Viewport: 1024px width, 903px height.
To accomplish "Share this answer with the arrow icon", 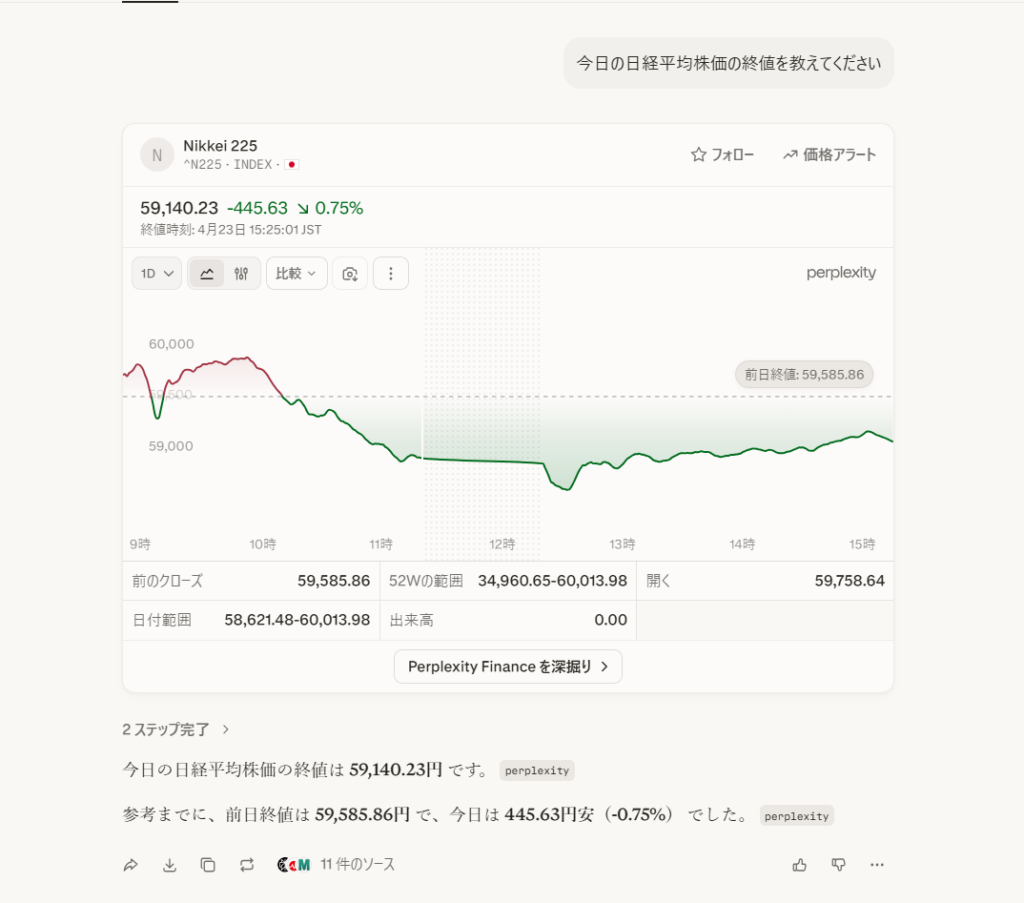I will 131,865.
